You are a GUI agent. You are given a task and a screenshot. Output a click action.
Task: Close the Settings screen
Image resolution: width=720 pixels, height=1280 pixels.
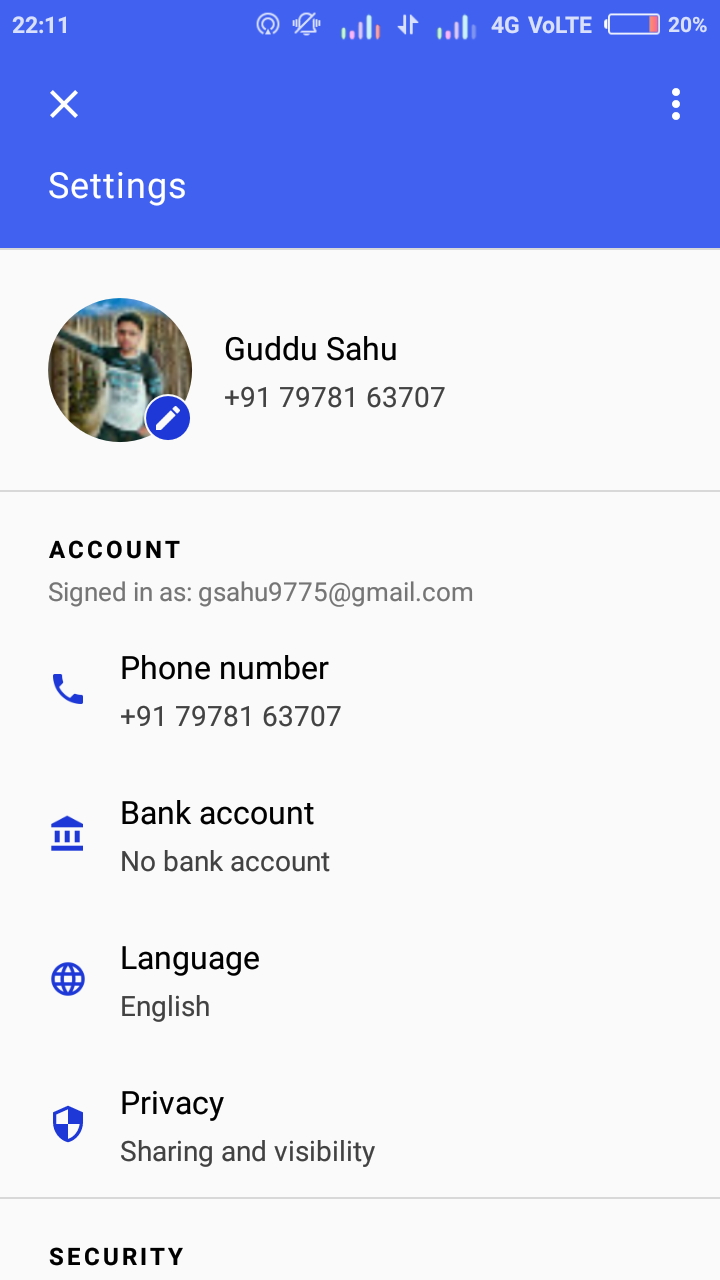click(64, 104)
